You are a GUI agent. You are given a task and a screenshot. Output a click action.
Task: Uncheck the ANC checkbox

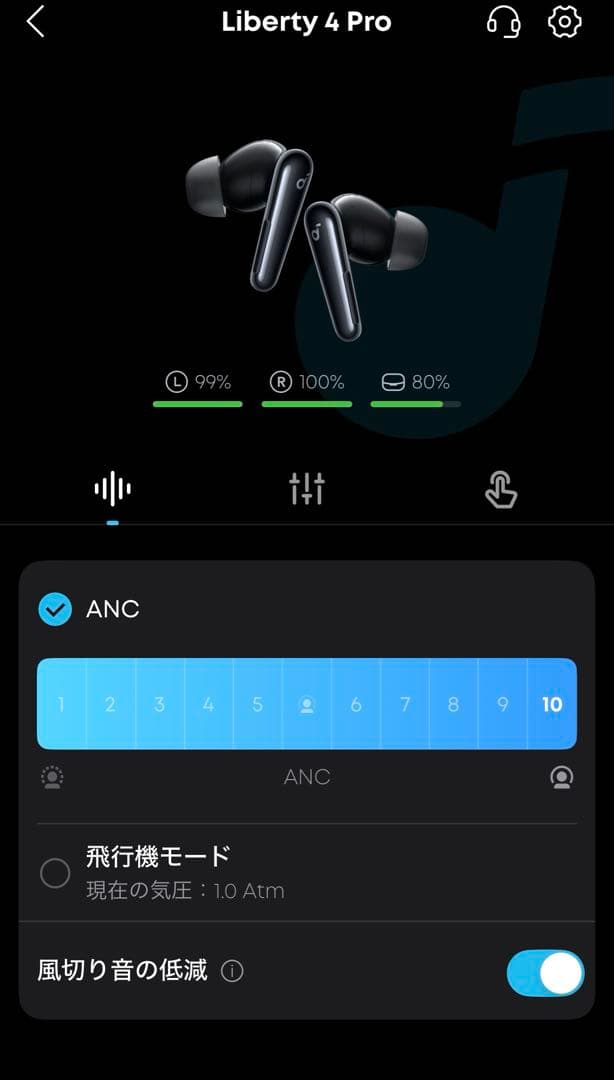[x=55, y=609]
